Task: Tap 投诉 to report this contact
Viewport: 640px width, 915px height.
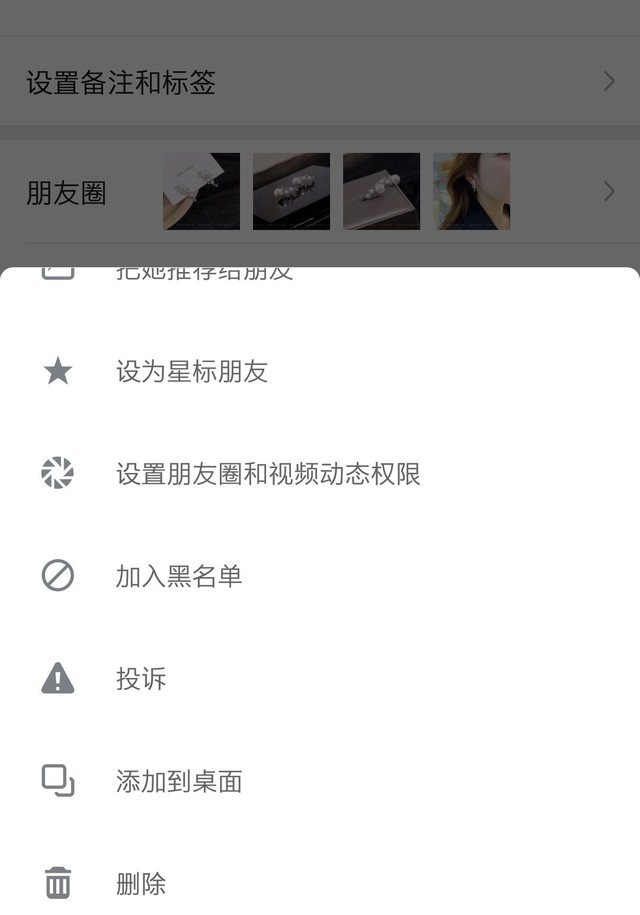Action: (141, 679)
